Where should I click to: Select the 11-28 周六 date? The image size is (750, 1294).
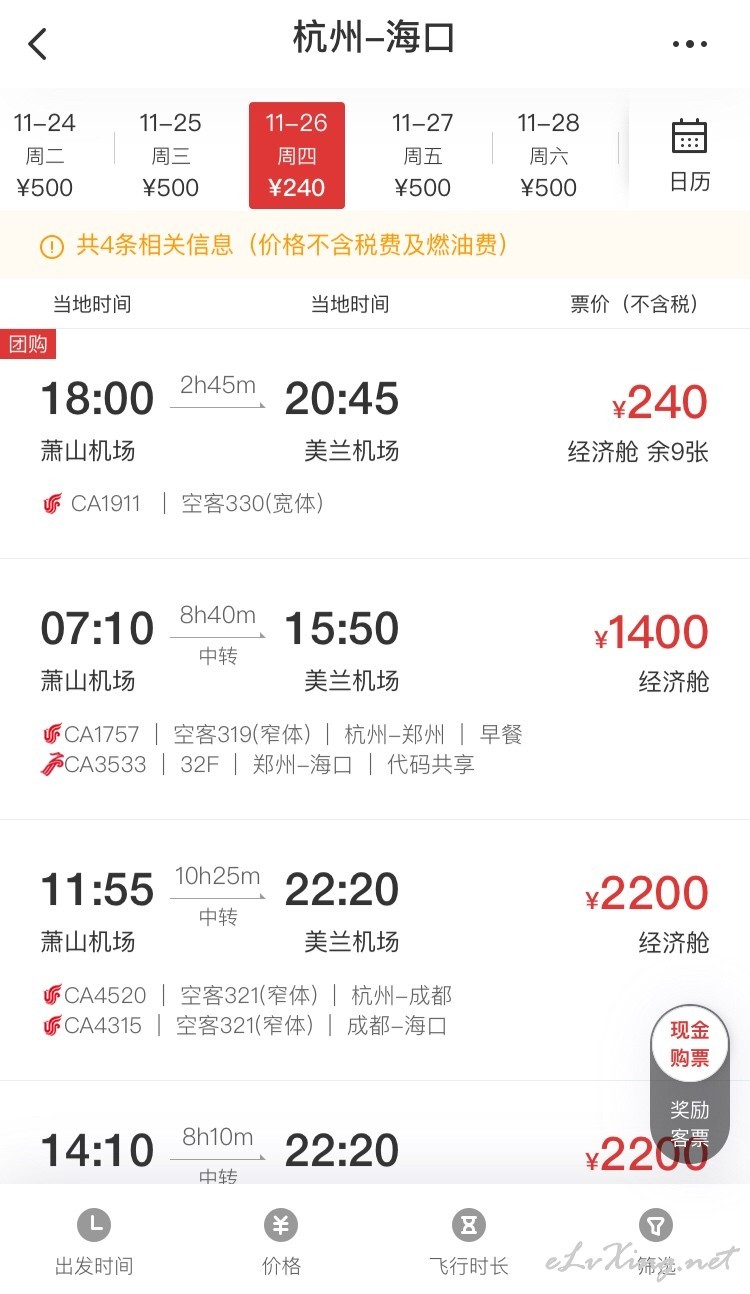click(549, 155)
